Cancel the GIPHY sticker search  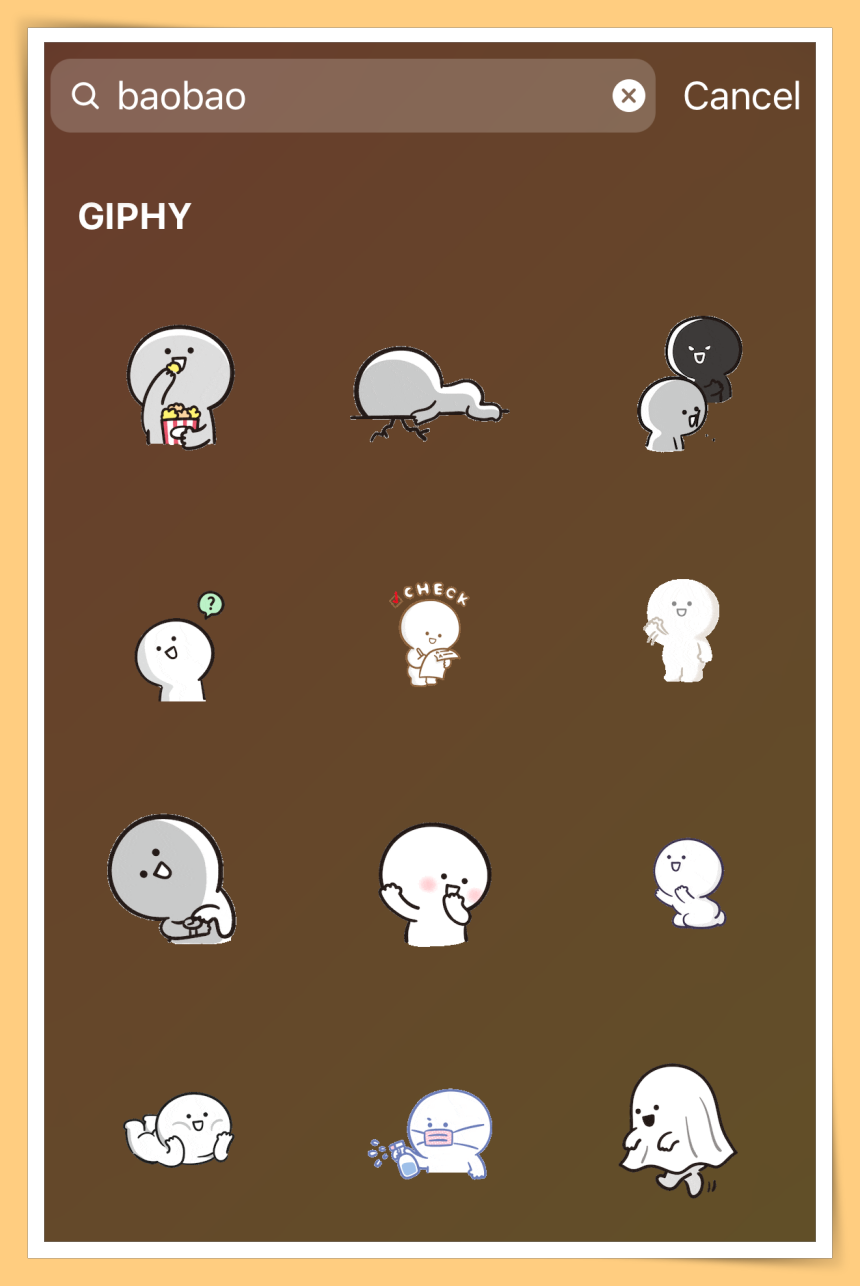point(741,96)
